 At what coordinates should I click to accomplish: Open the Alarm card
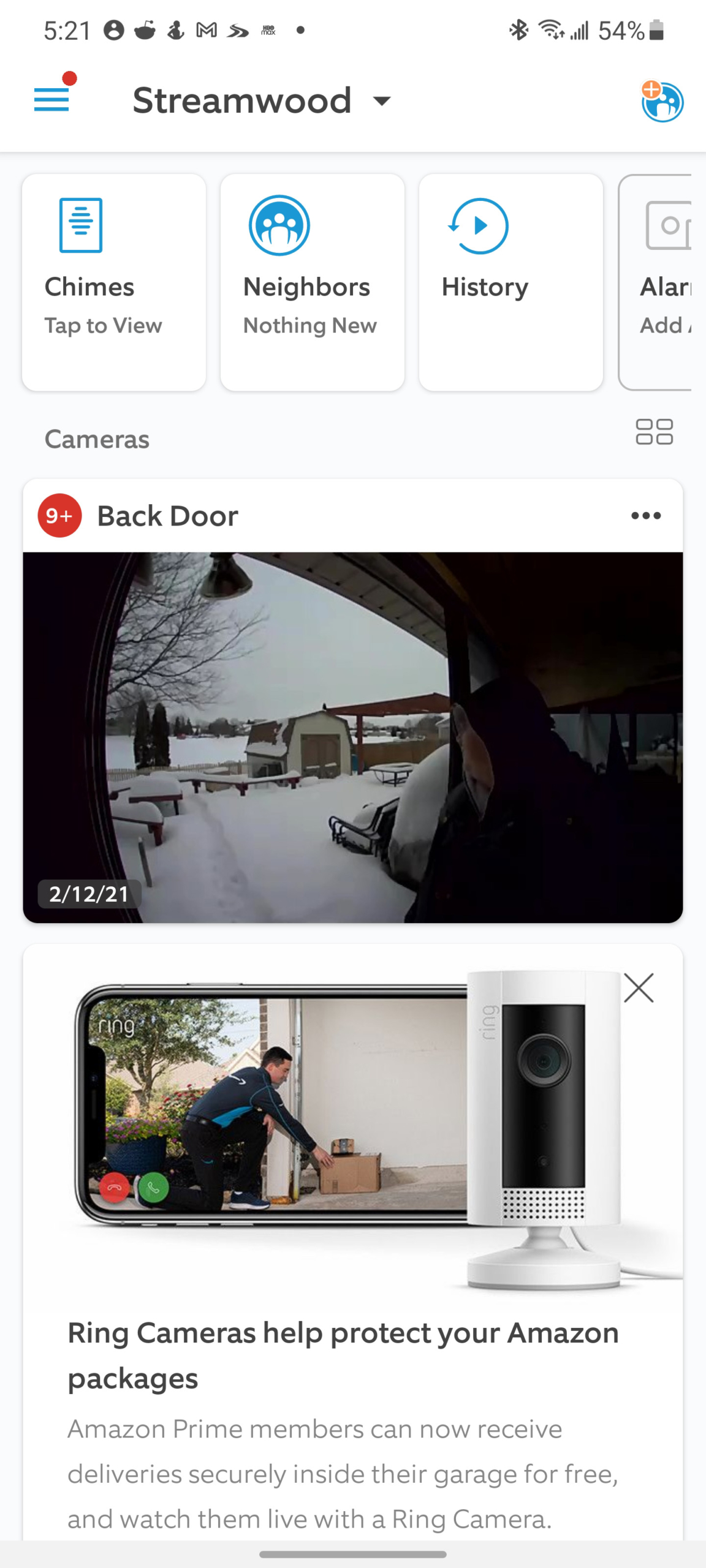[655, 282]
